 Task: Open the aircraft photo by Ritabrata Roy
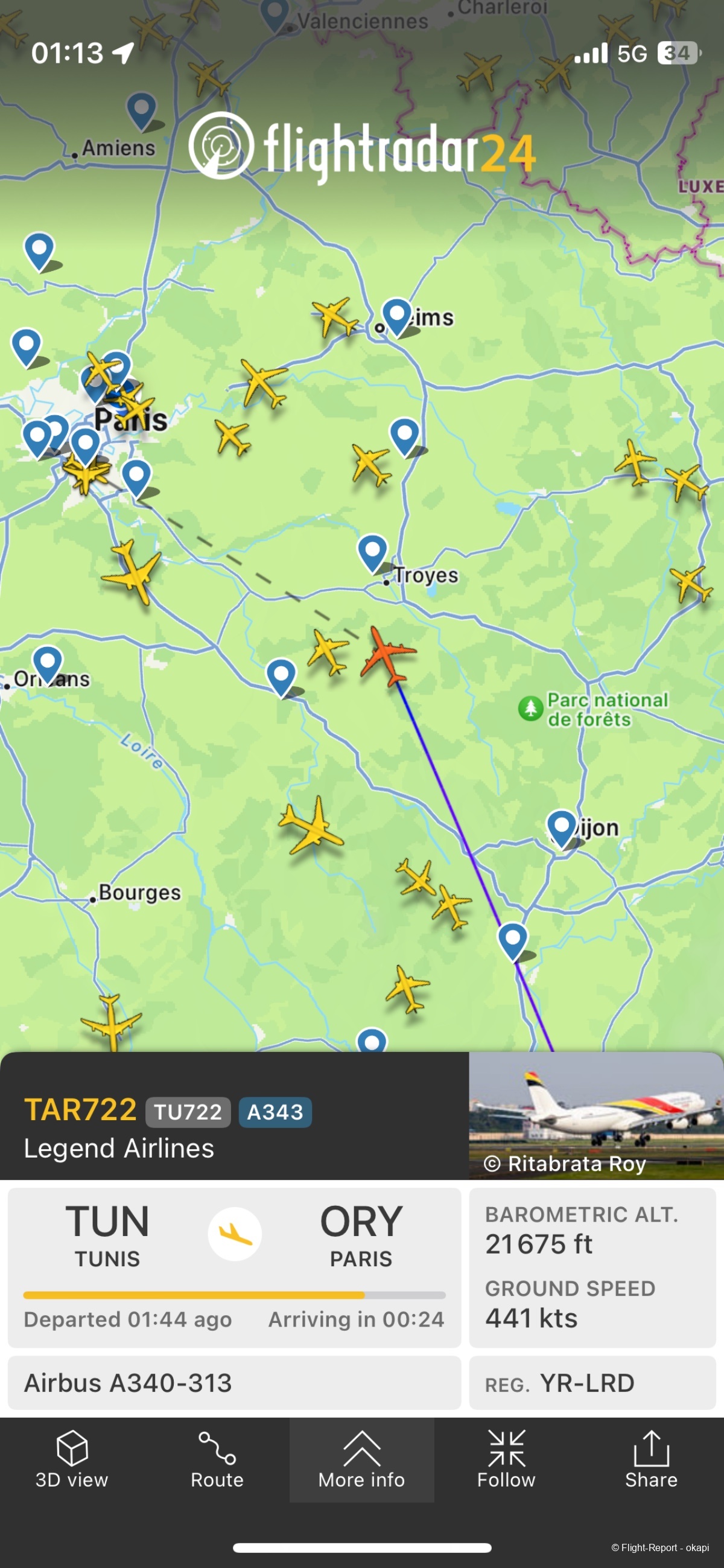(x=595, y=1115)
